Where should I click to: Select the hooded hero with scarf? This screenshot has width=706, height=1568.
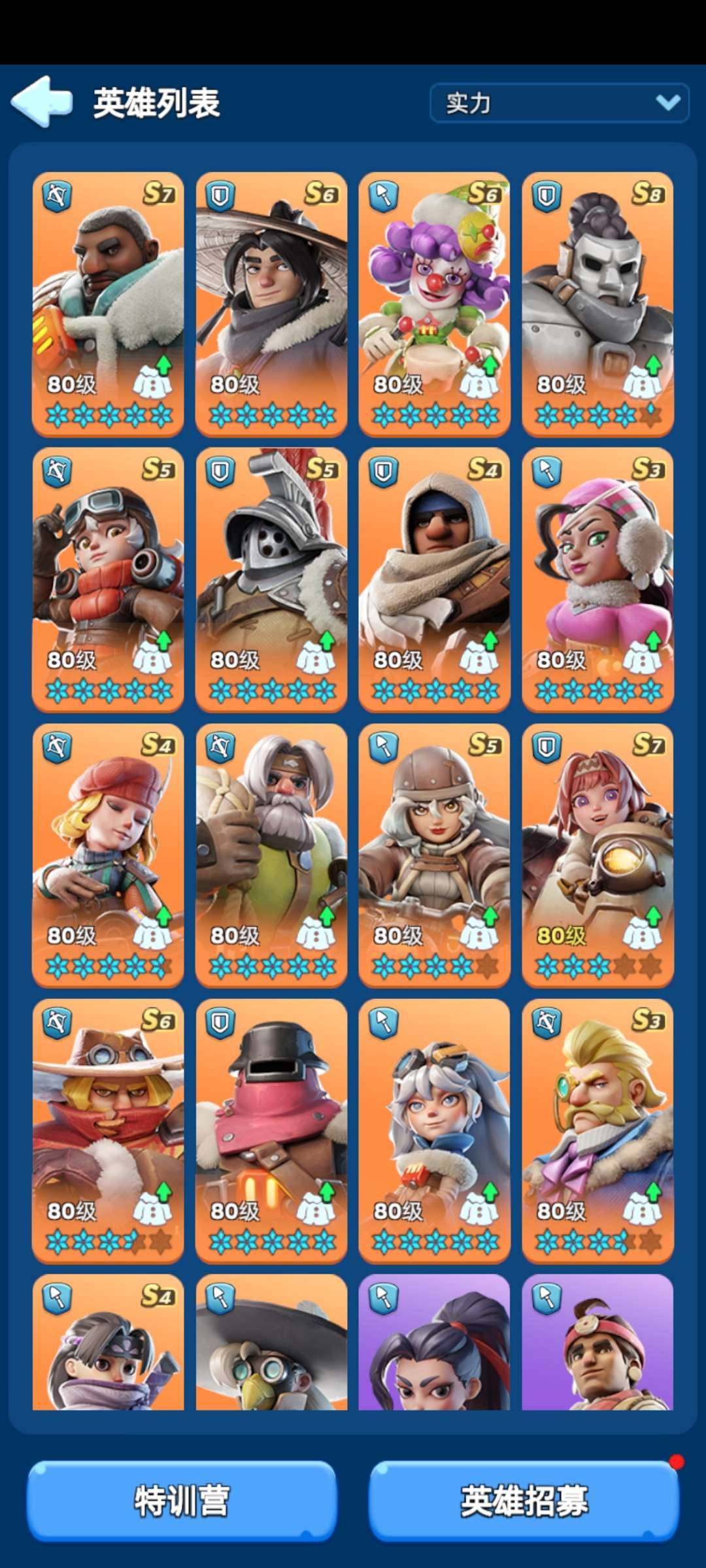(434, 580)
